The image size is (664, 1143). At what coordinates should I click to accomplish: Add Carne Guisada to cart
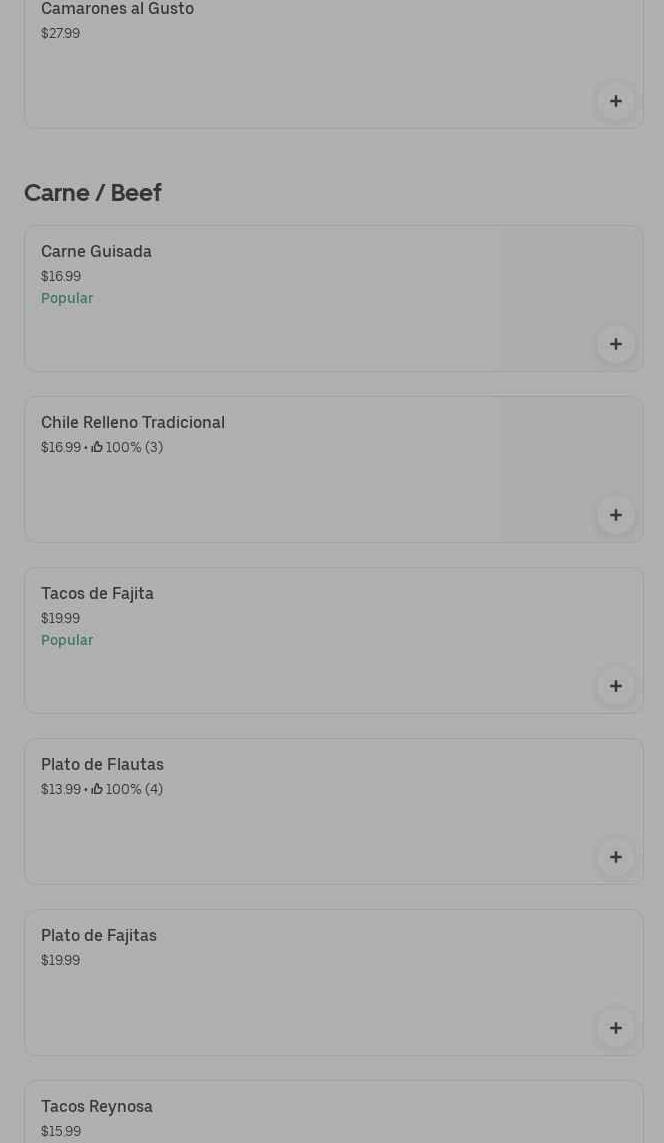(x=616, y=344)
